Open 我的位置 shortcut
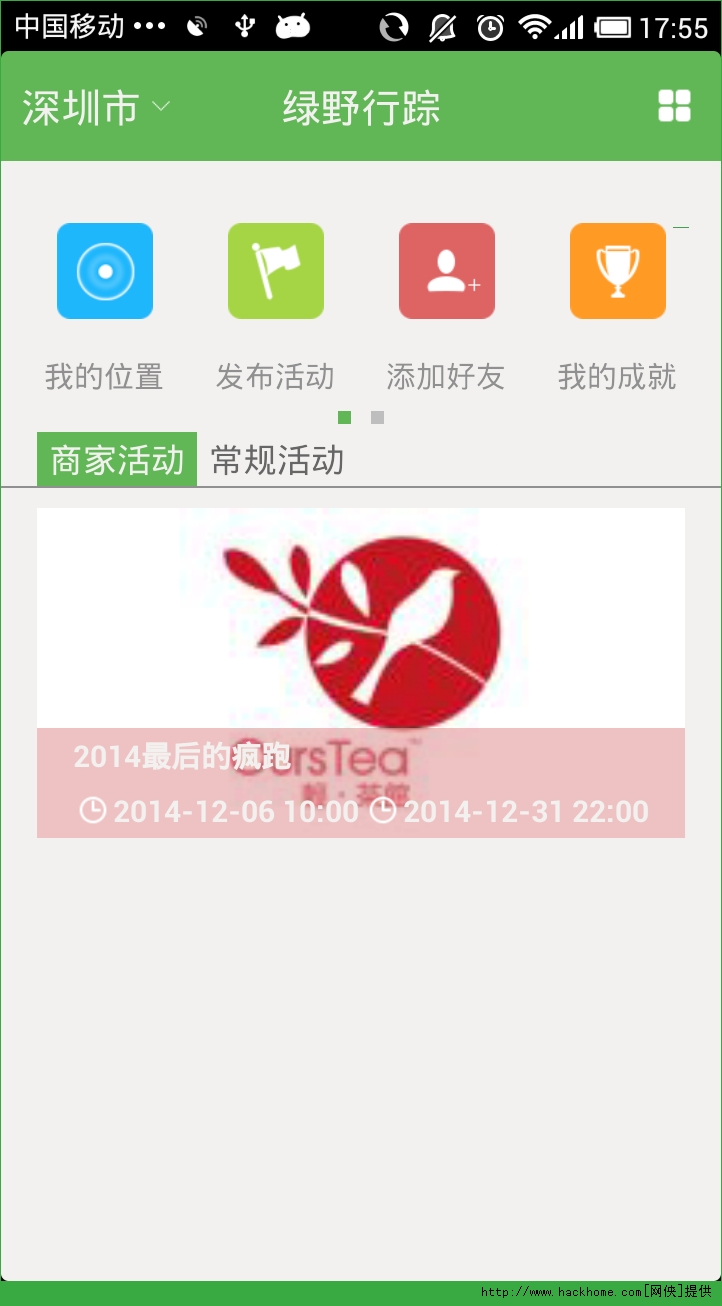 click(x=105, y=271)
